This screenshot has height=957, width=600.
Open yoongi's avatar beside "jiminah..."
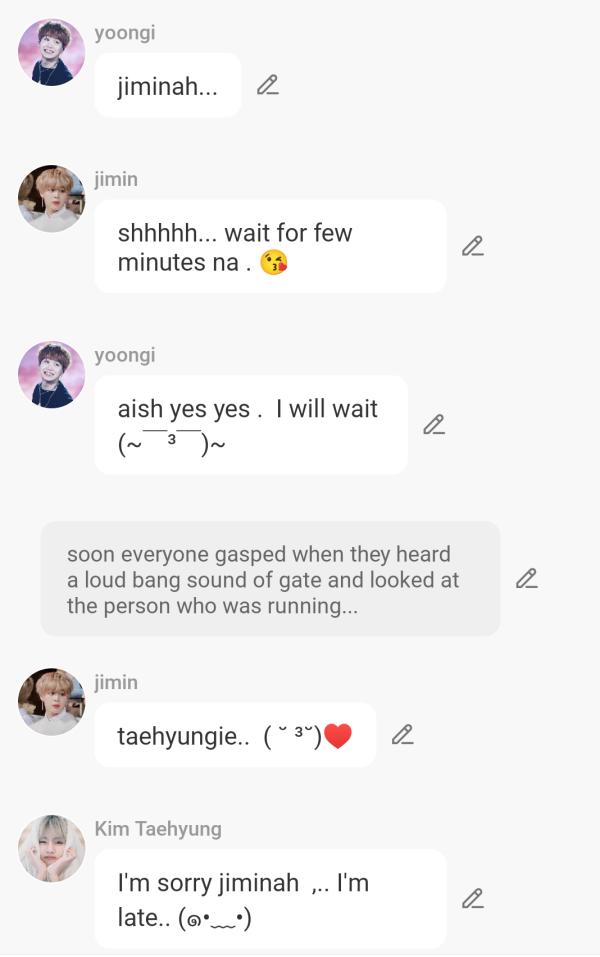(x=51, y=52)
